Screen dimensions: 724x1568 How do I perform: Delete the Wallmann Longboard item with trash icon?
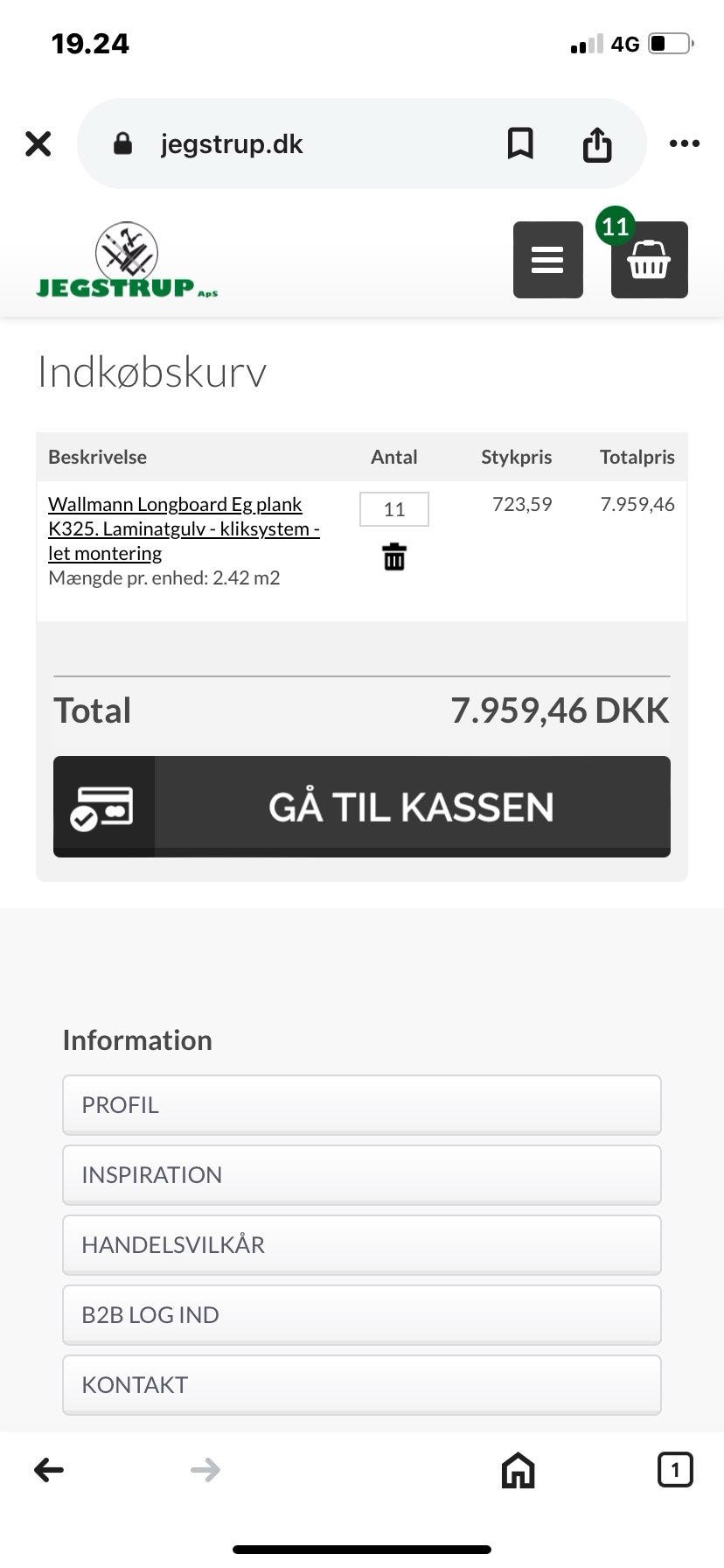393,556
